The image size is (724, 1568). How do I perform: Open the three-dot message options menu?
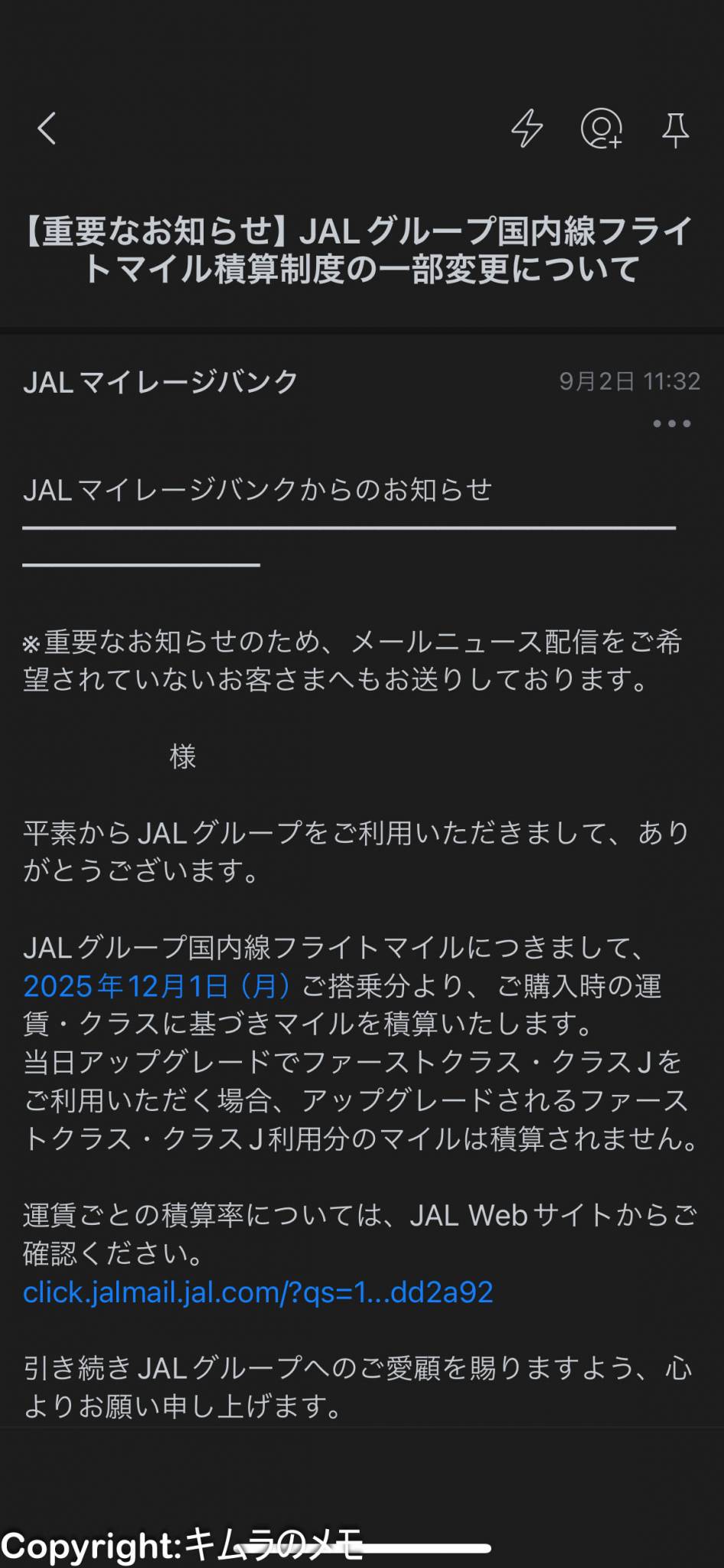(x=672, y=423)
